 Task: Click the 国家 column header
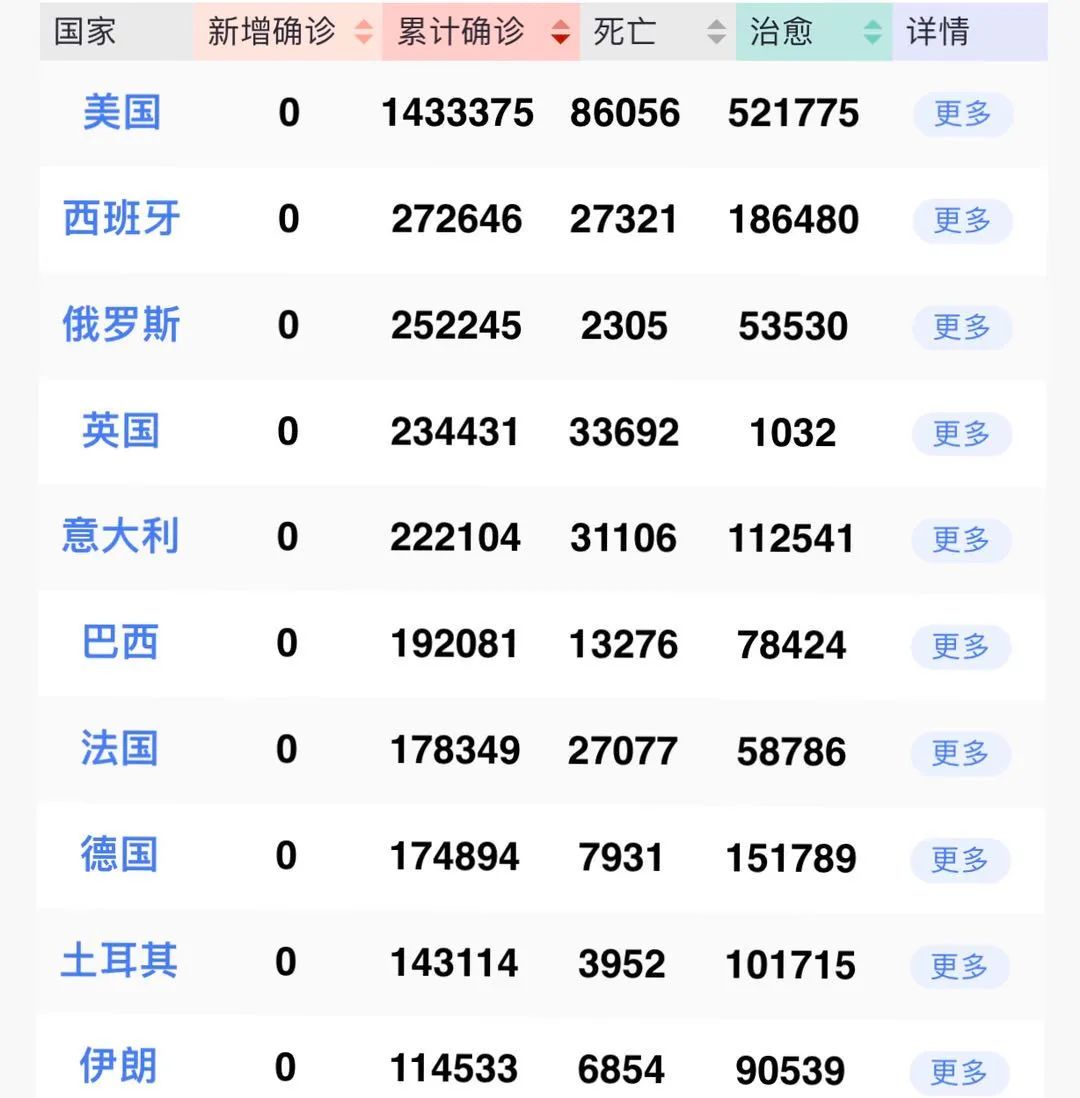click(x=84, y=31)
